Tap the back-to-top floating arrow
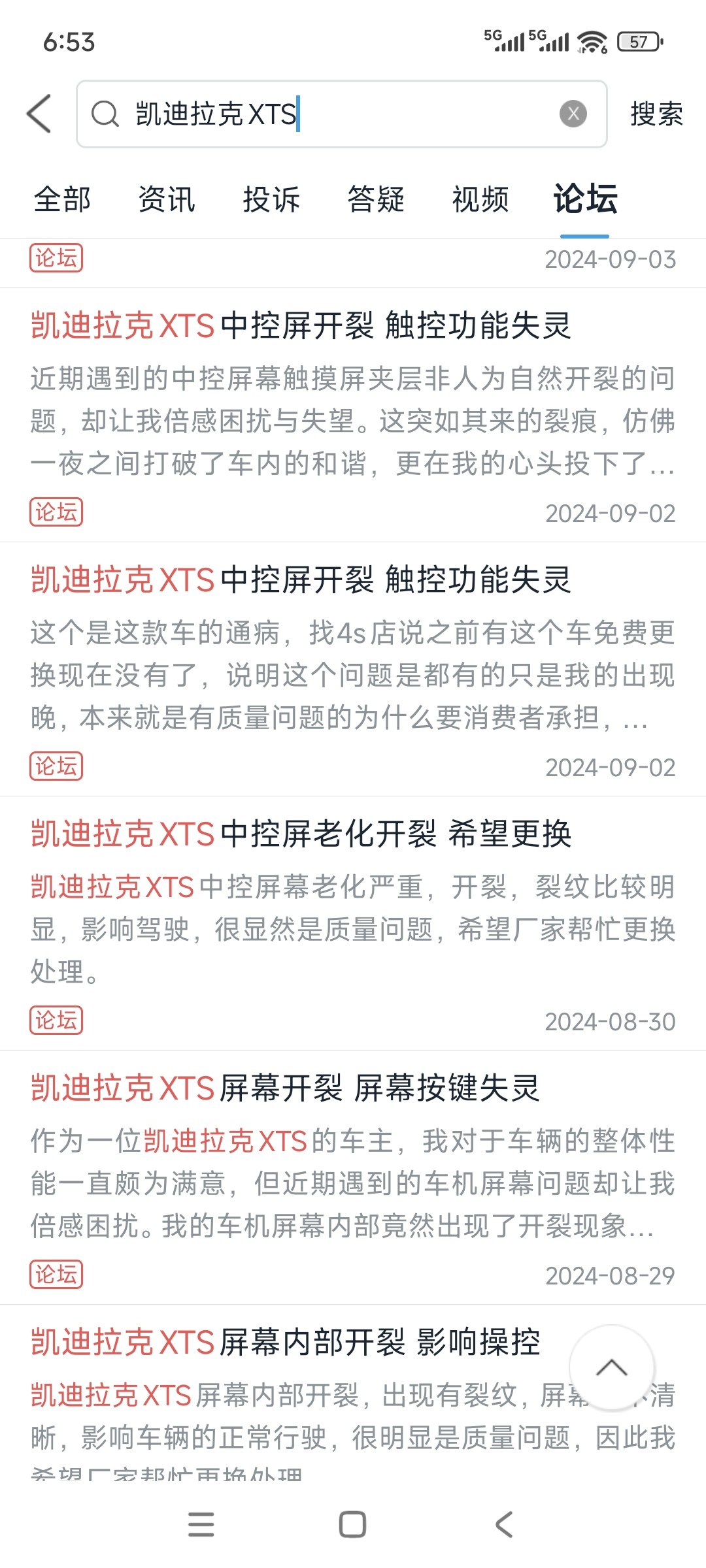The width and height of the screenshot is (706, 1568). tap(612, 1367)
